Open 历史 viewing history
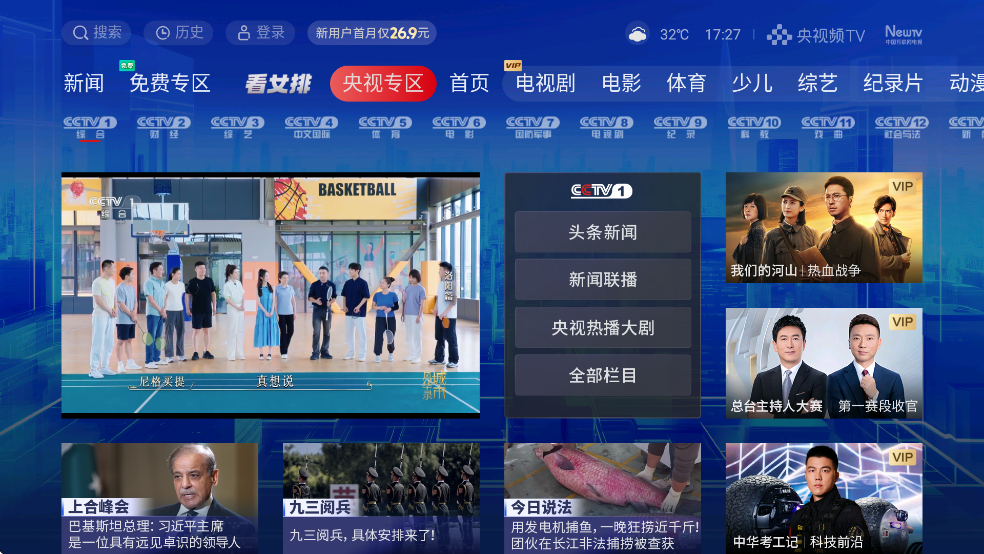Image resolution: width=984 pixels, height=554 pixels. tap(178, 33)
